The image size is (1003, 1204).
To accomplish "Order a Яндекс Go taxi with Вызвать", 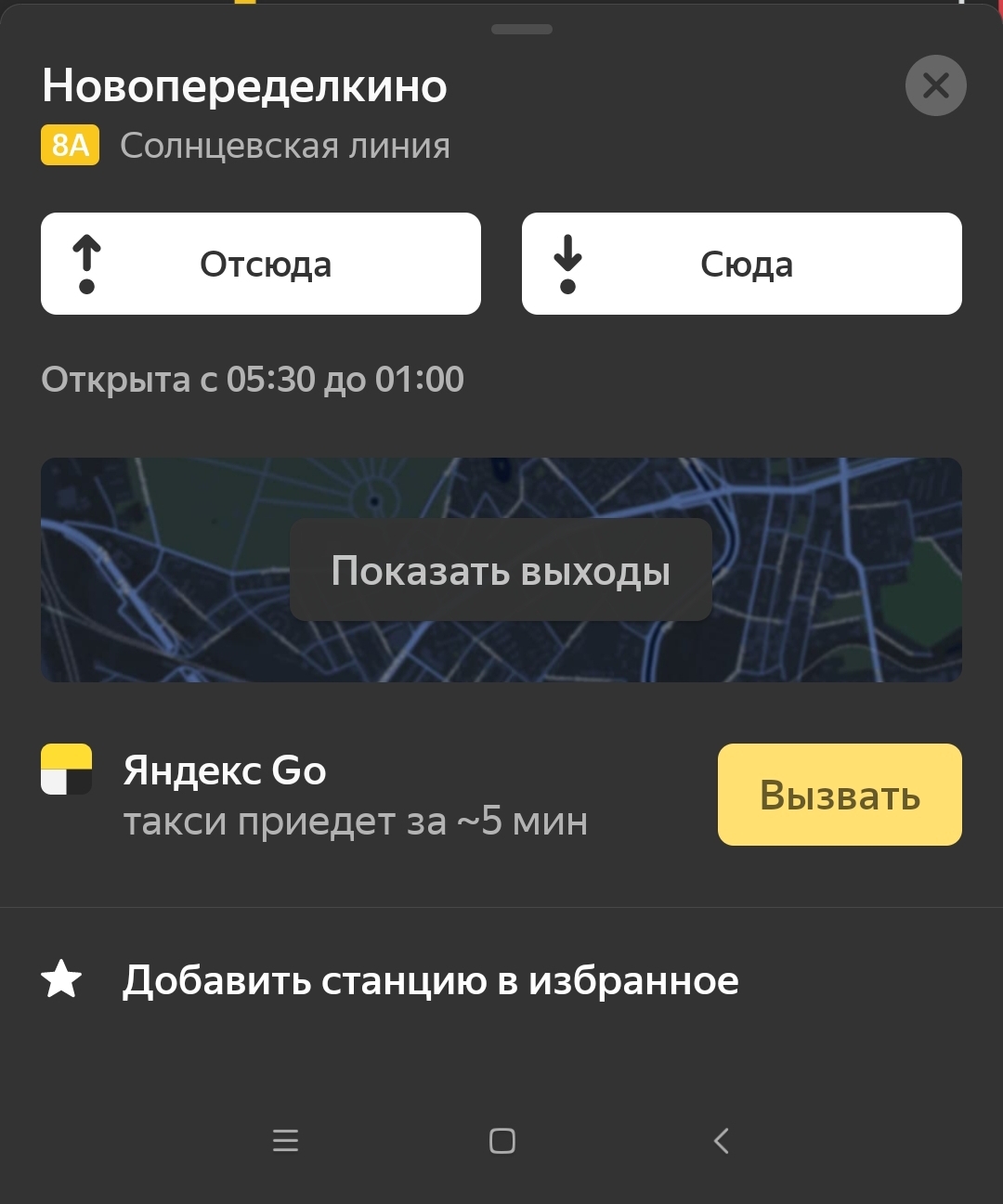I will 840,795.
